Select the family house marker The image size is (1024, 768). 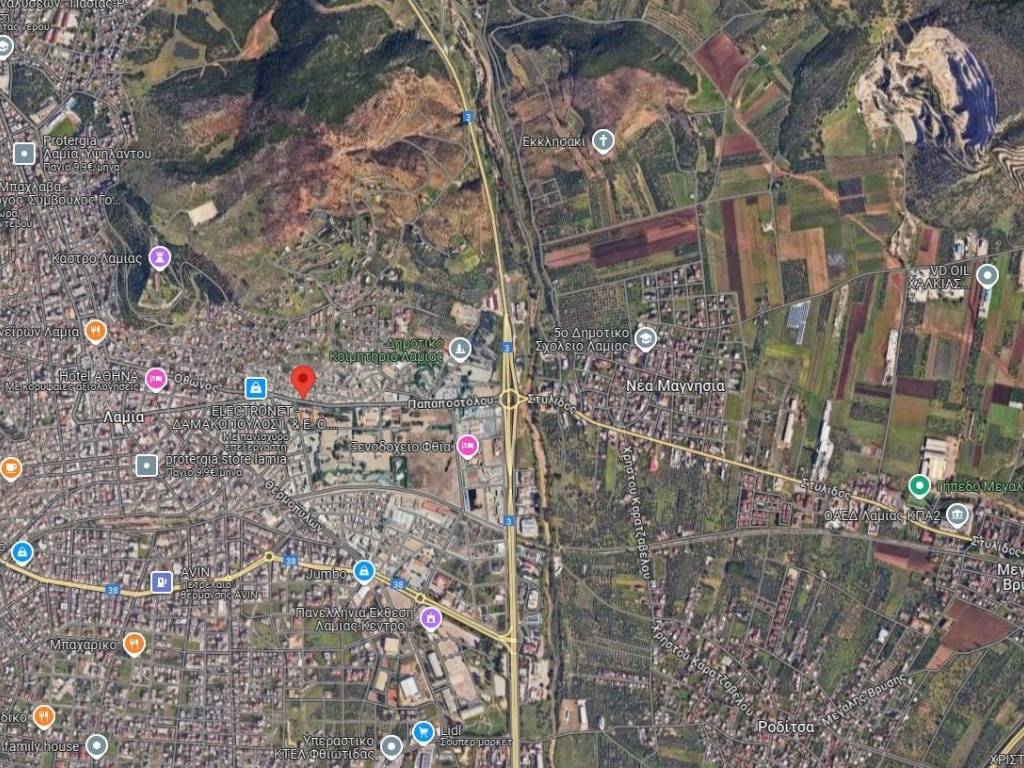(x=96, y=745)
